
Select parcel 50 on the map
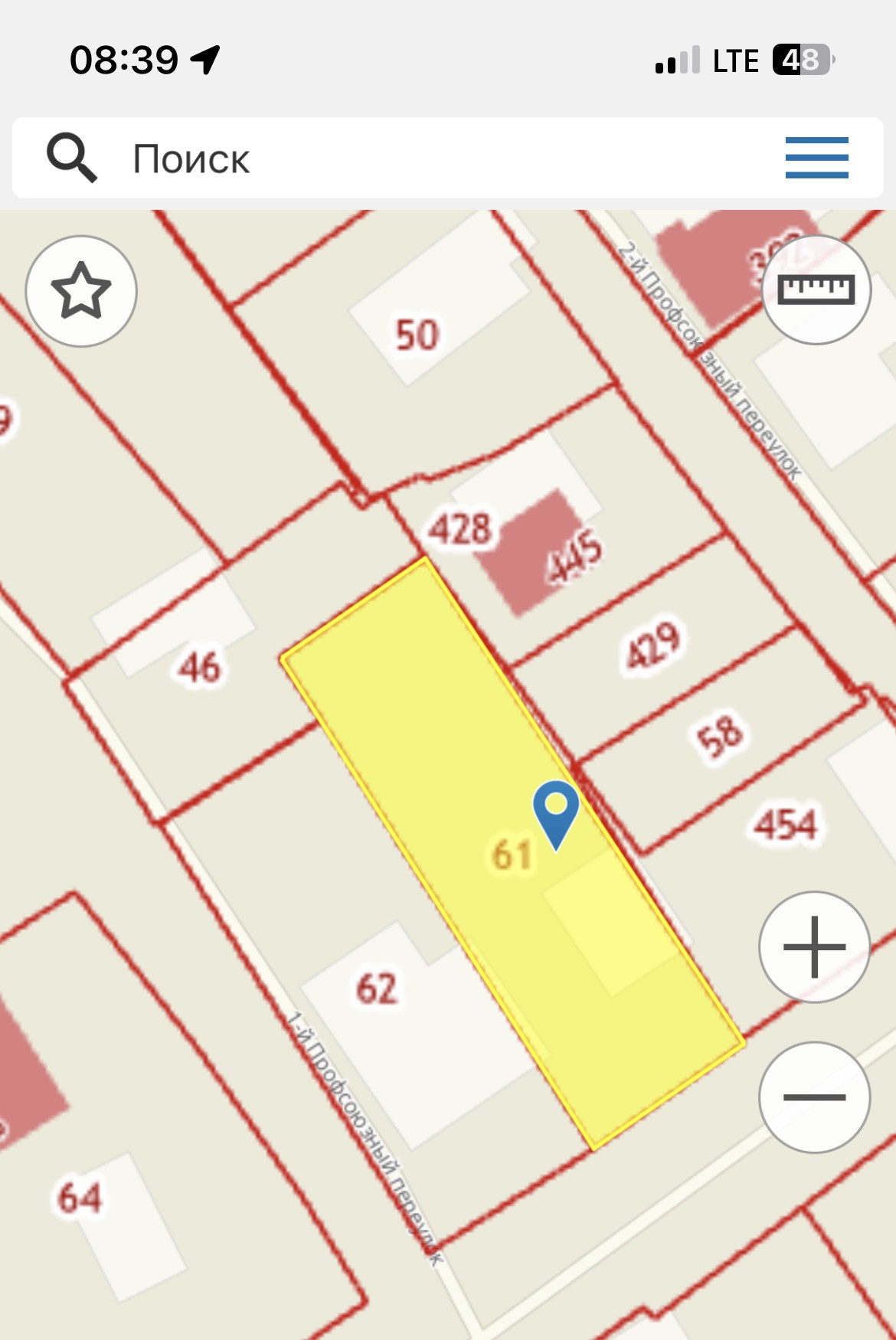coord(417,335)
